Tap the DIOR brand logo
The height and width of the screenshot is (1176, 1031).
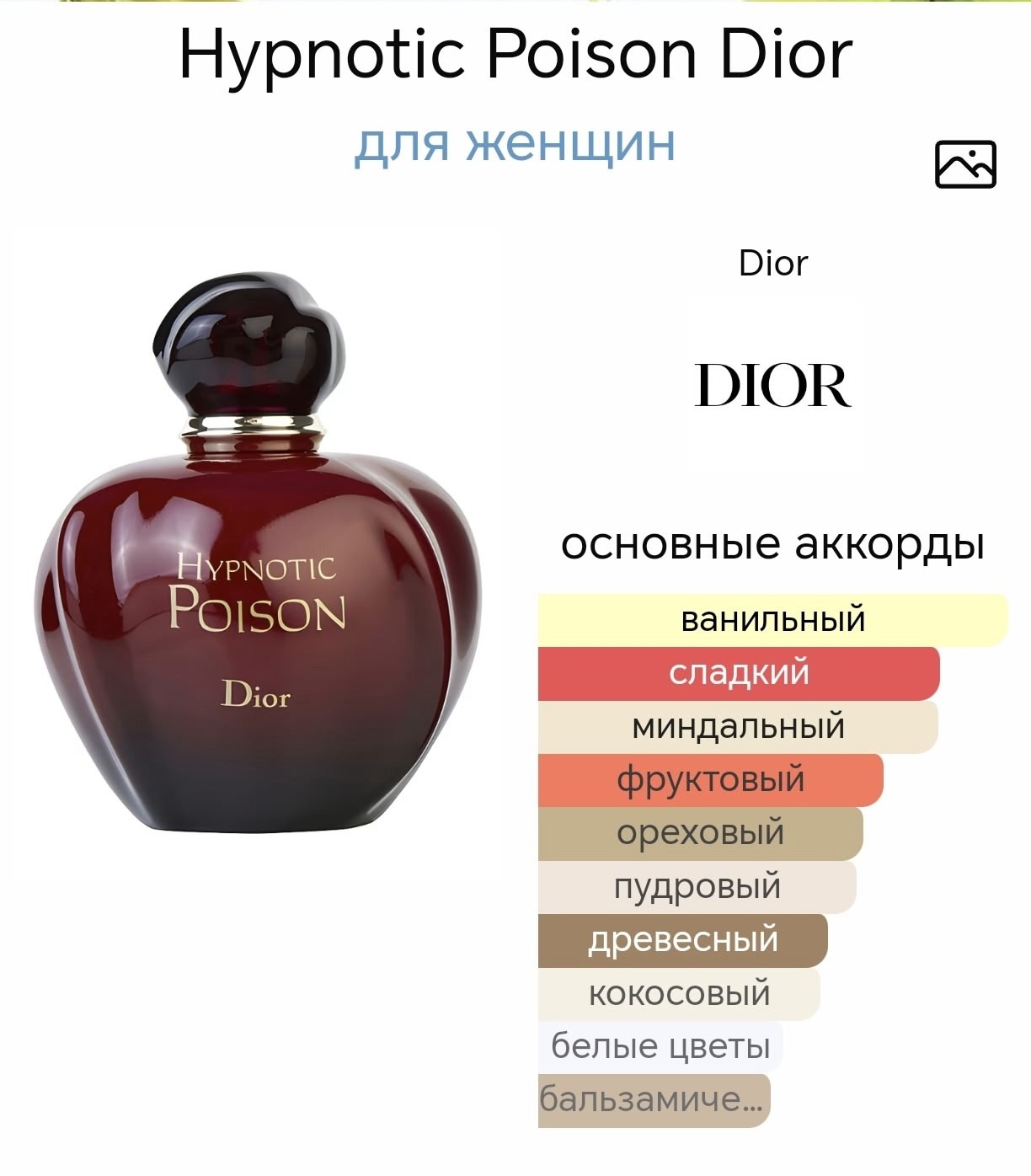(772, 386)
